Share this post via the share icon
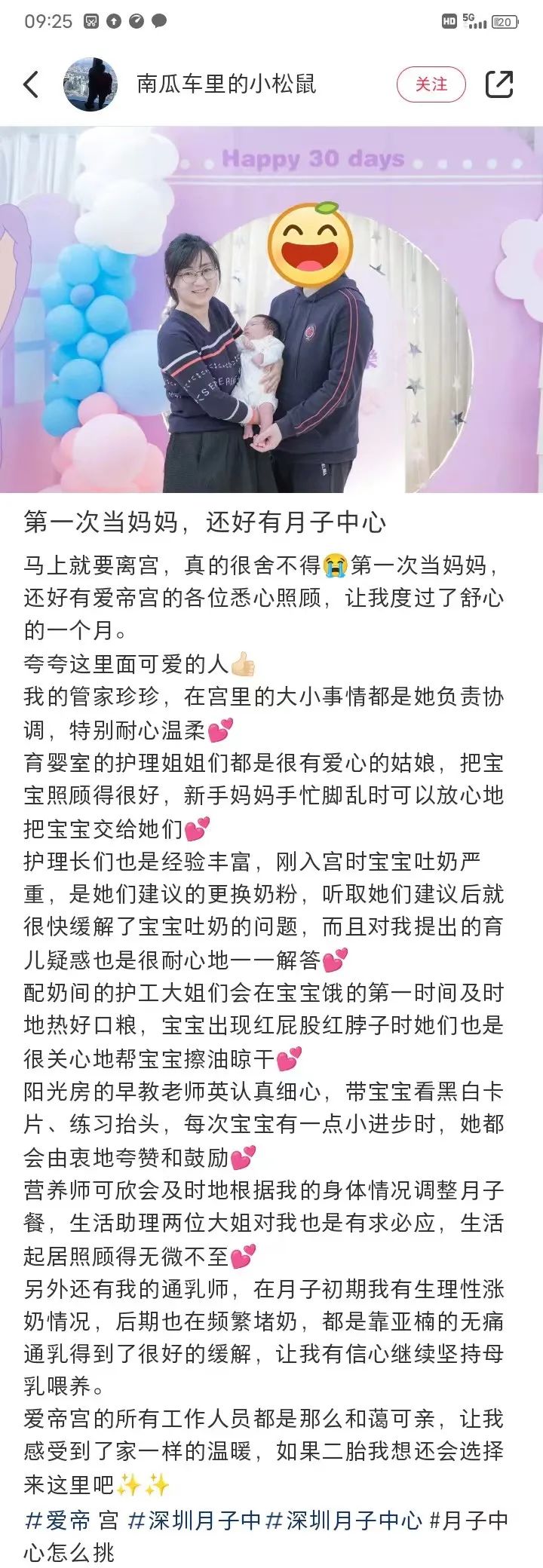The height and width of the screenshot is (1568, 543). (499, 84)
